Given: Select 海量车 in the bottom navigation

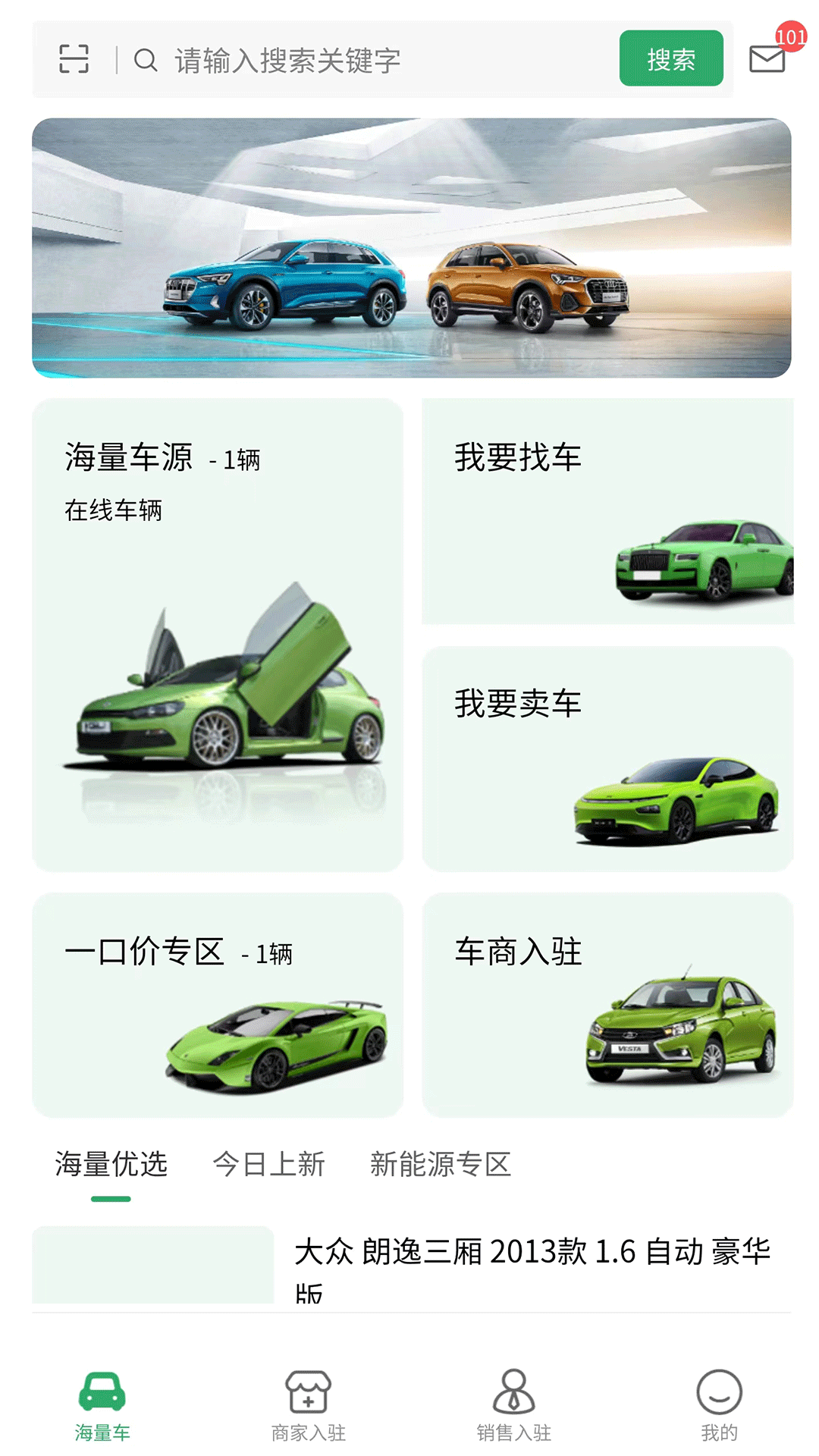Looking at the screenshot, I should click(x=102, y=1404).
